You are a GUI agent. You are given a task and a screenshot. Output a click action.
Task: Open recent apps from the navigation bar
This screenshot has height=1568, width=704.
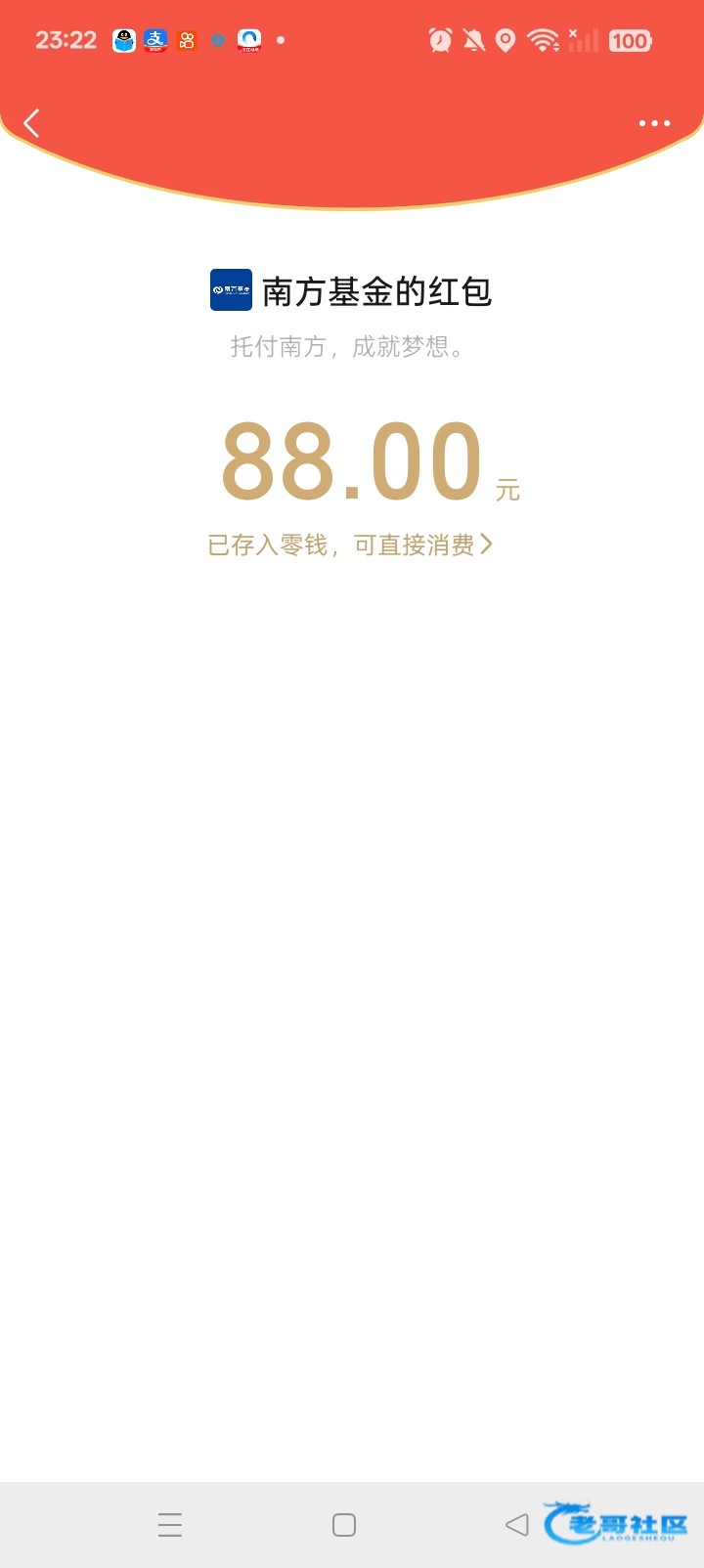(x=170, y=1525)
